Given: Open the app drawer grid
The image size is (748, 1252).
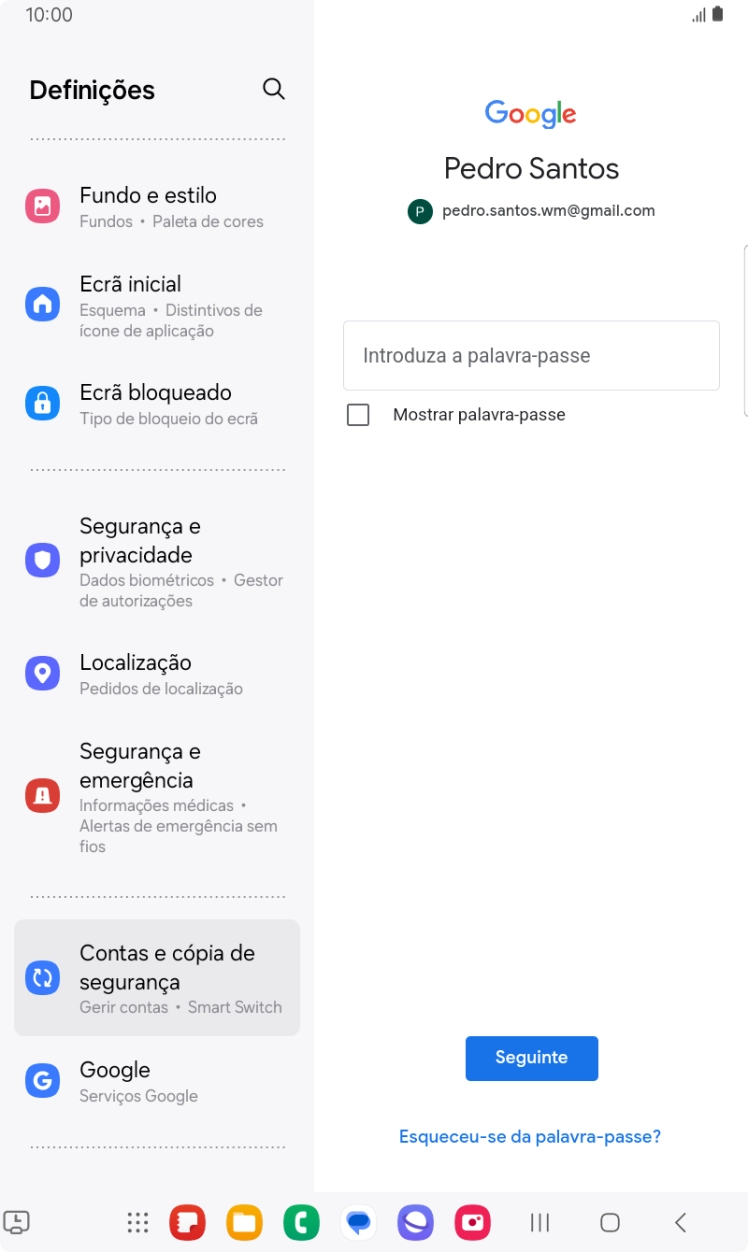Looking at the screenshot, I should [x=137, y=1222].
